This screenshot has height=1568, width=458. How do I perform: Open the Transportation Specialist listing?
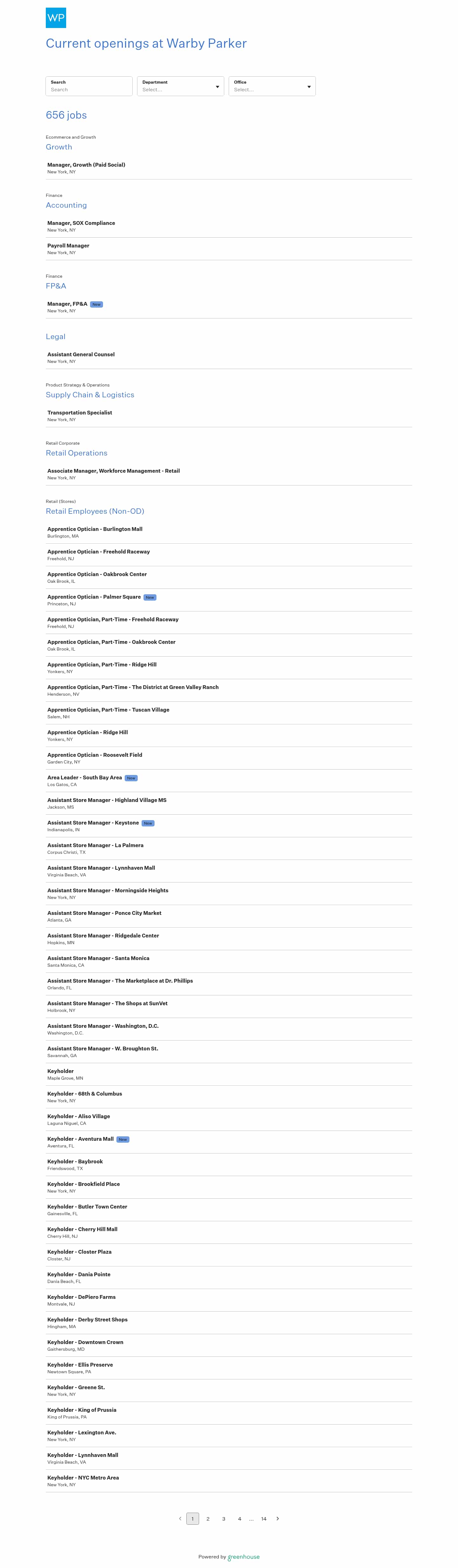[x=80, y=413]
